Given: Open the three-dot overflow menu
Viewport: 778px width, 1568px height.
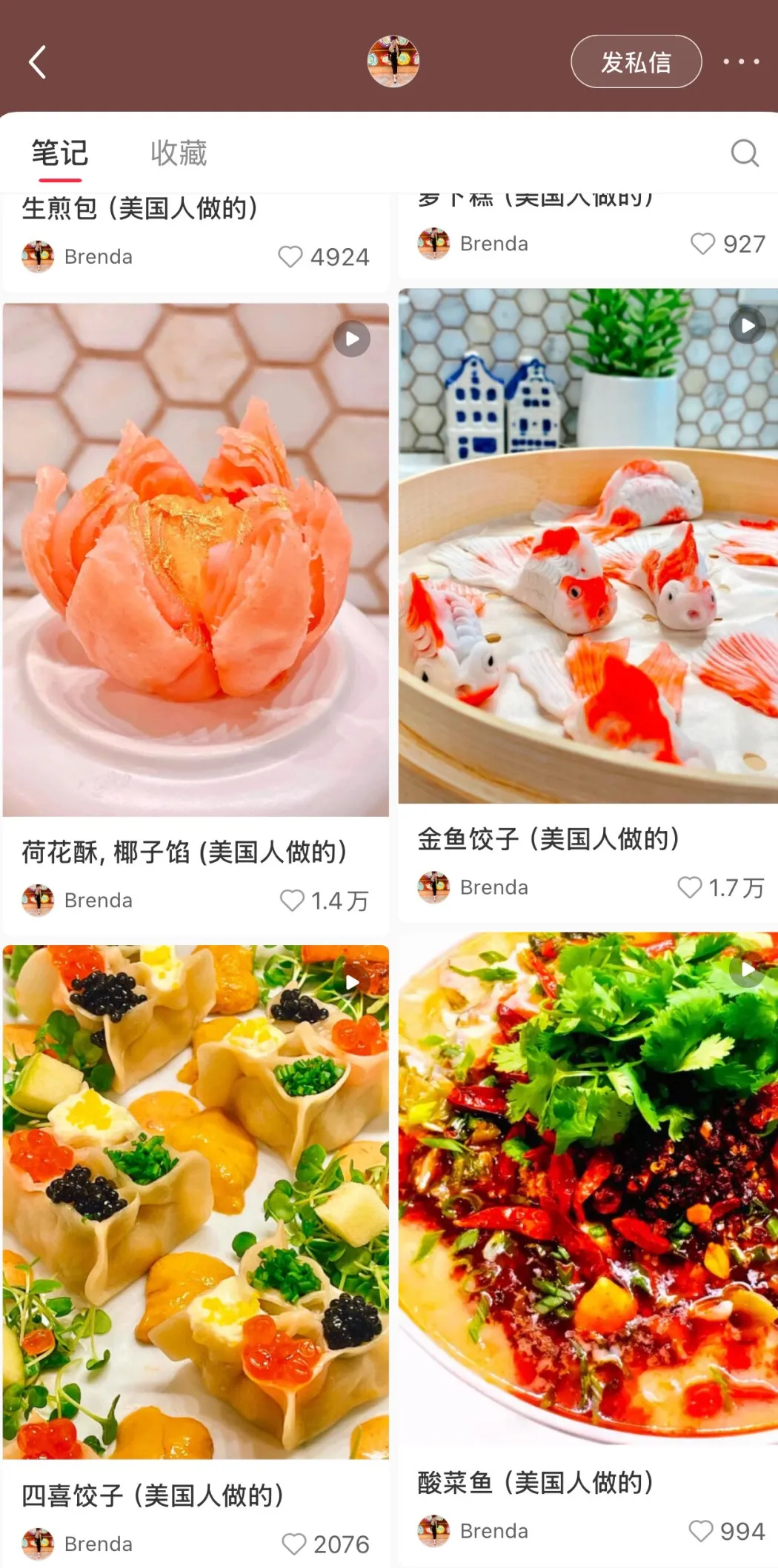Looking at the screenshot, I should [x=741, y=61].
